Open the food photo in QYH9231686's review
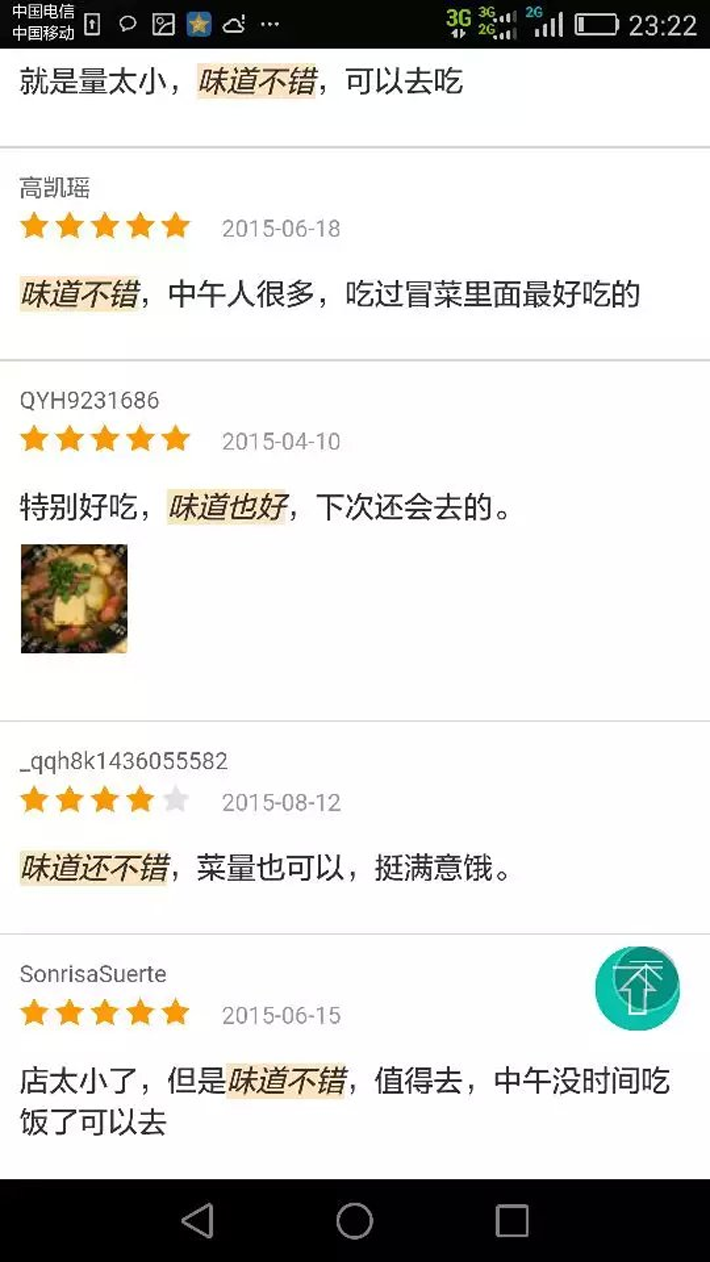710x1262 pixels. (x=74, y=598)
